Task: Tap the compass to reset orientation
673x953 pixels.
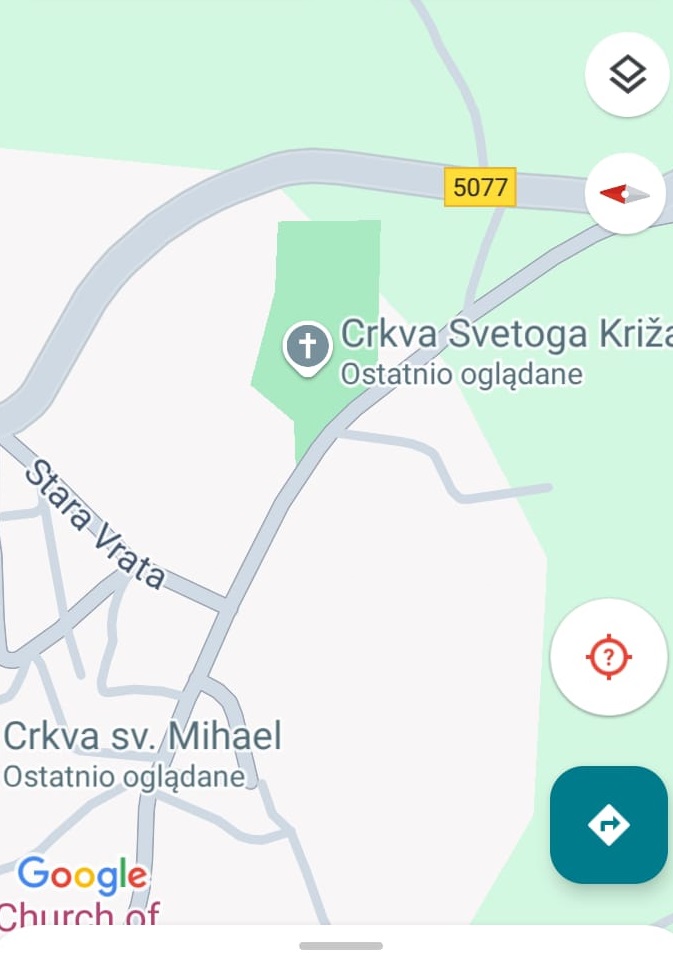Action: click(x=626, y=194)
